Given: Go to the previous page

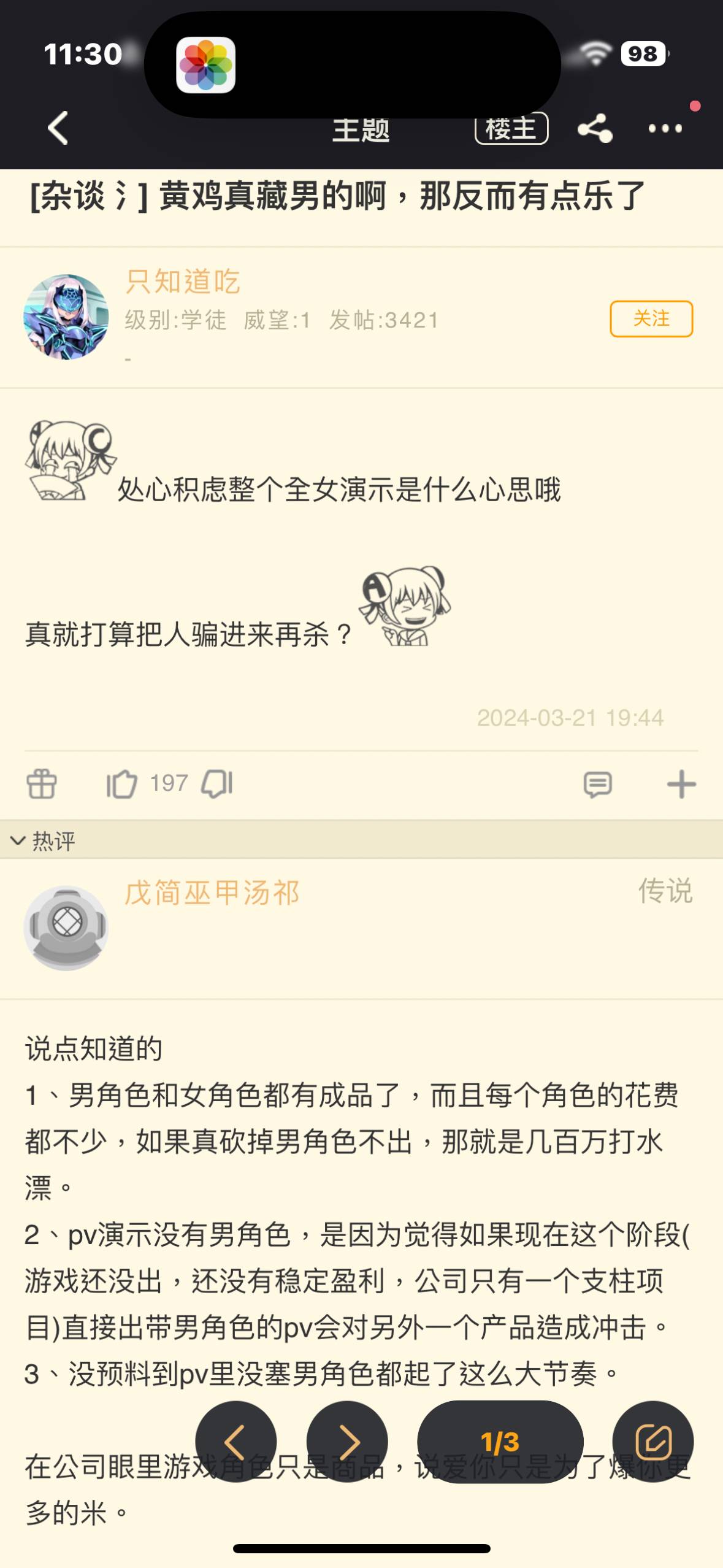Looking at the screenshot, I should pyautogui.click(x=236, y=1442).
